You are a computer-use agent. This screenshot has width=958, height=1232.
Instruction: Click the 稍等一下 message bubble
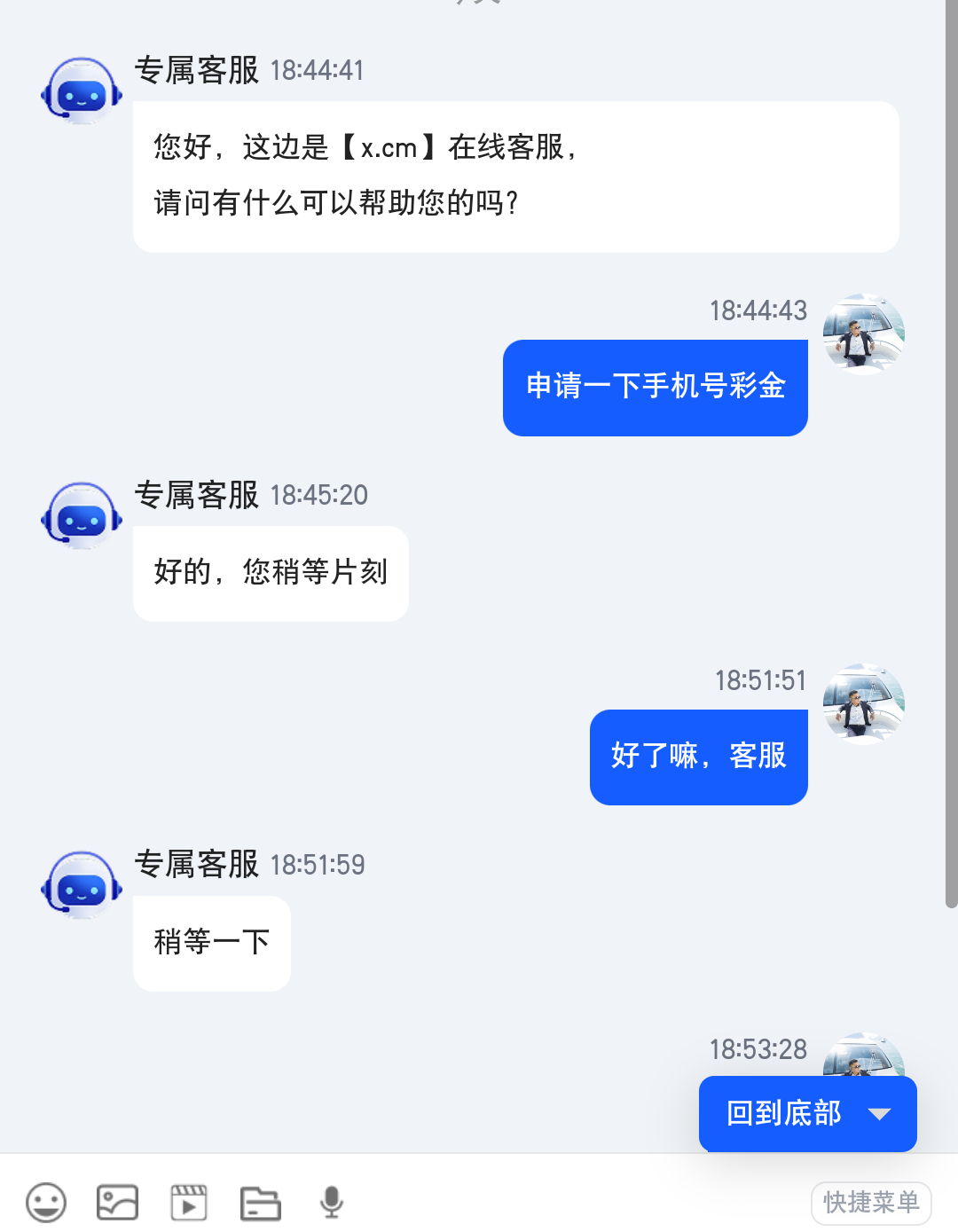[211, 943]
